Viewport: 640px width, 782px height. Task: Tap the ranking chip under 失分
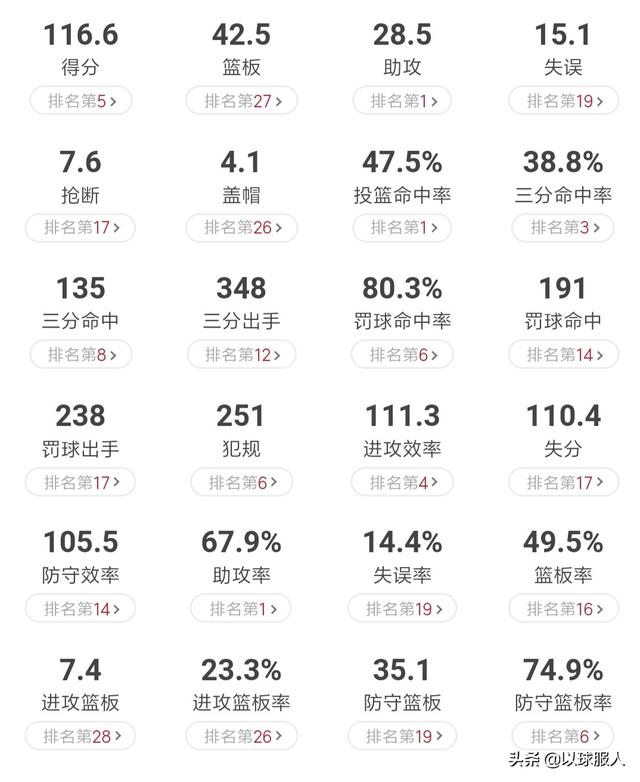(562, 482)
